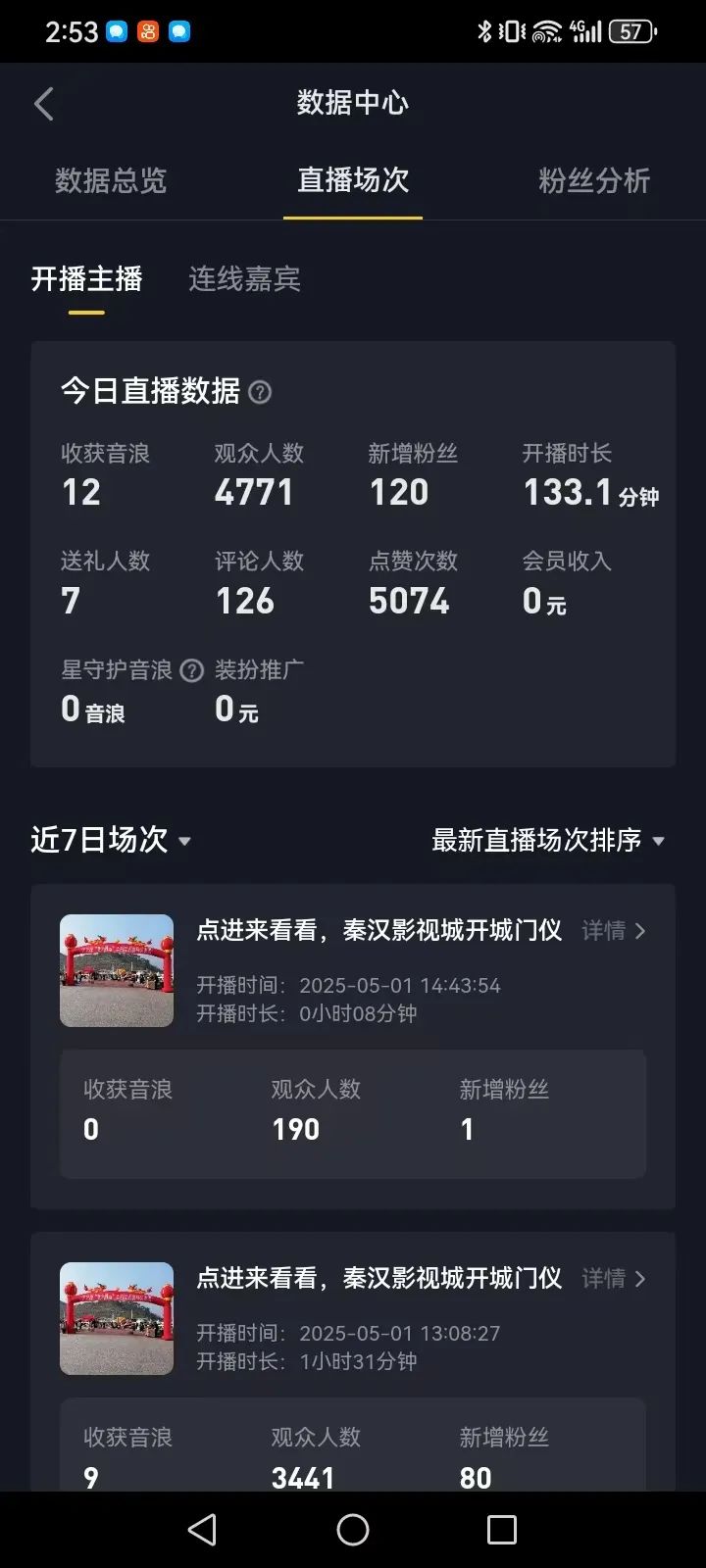The image size is (706, 1568).
Task: Switch to 连线嘉宾 sub-tab
Action: click(x=244, y=279)
